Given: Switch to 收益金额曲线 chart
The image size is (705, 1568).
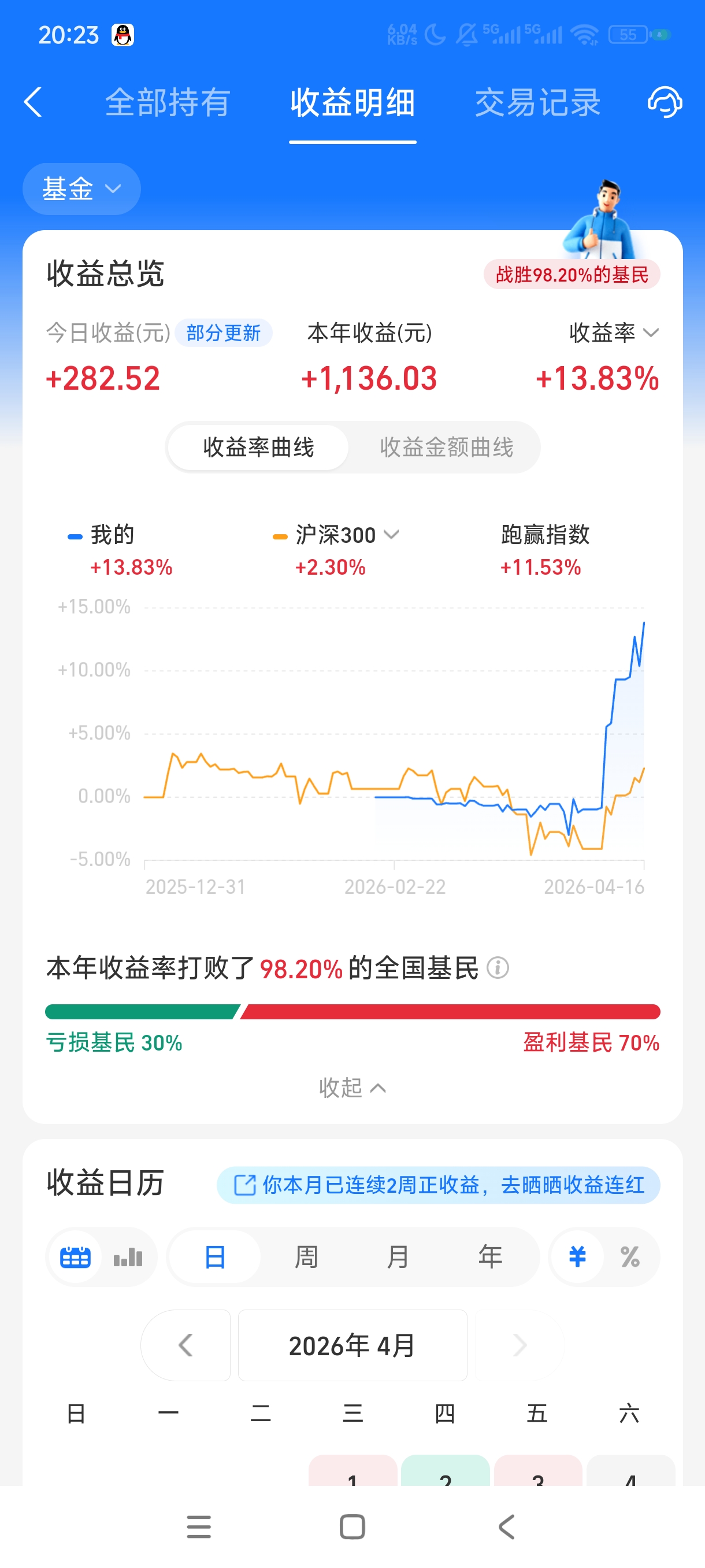Looking at the screenshot, I should (x=447, y=448).
